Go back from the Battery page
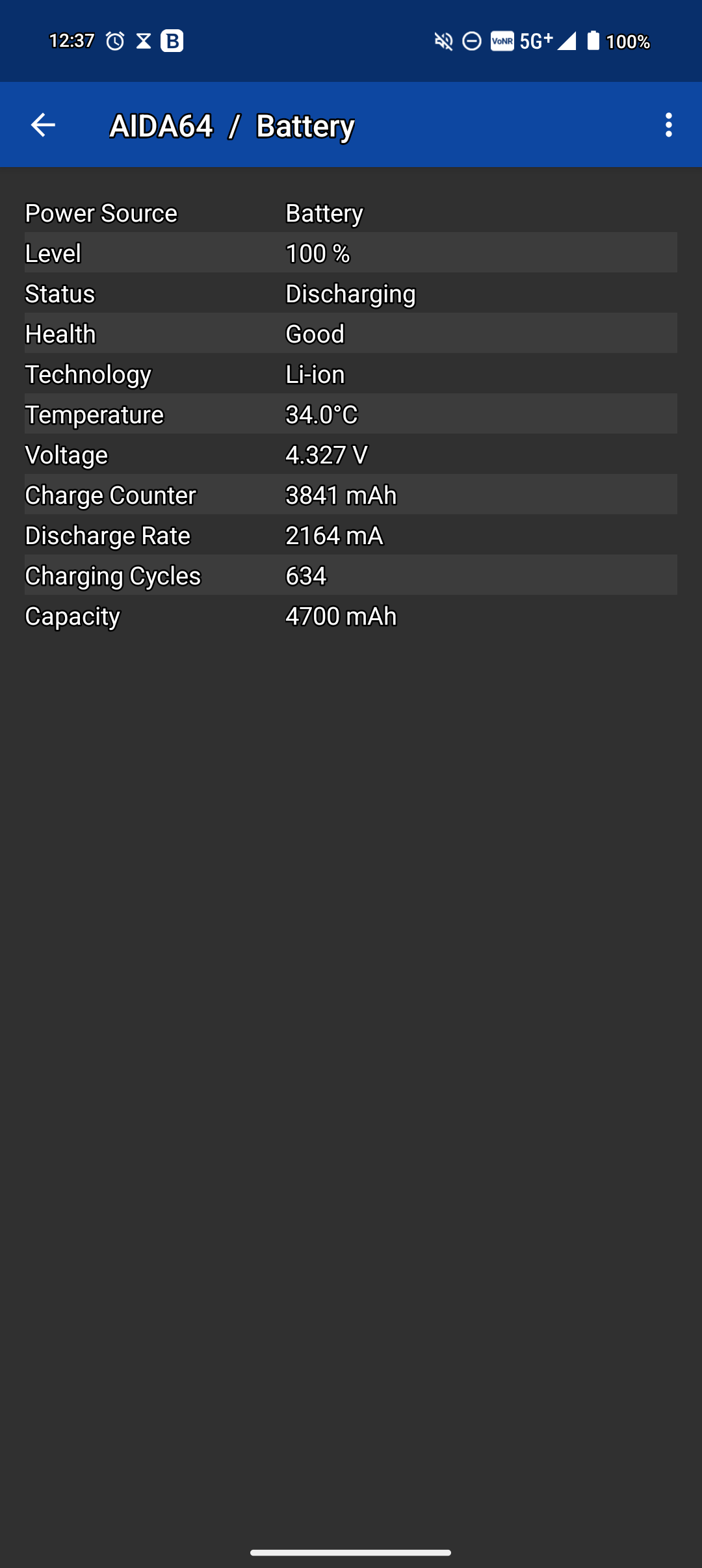The width and height of the screenshot is (702, 1568). point(43,125)
